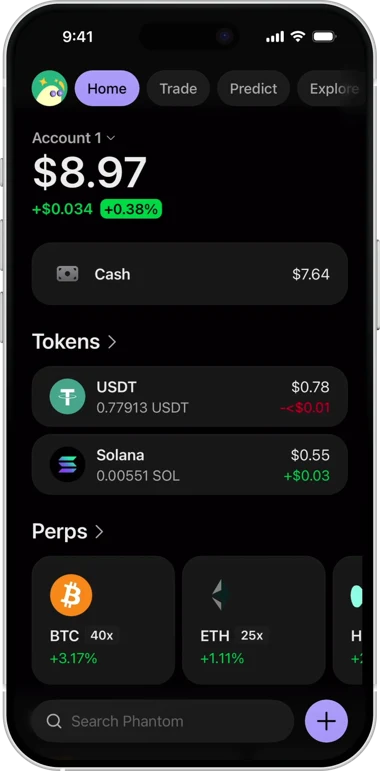Switch to the Predict tab
380x771 pixels.
[x=253, y=89]
